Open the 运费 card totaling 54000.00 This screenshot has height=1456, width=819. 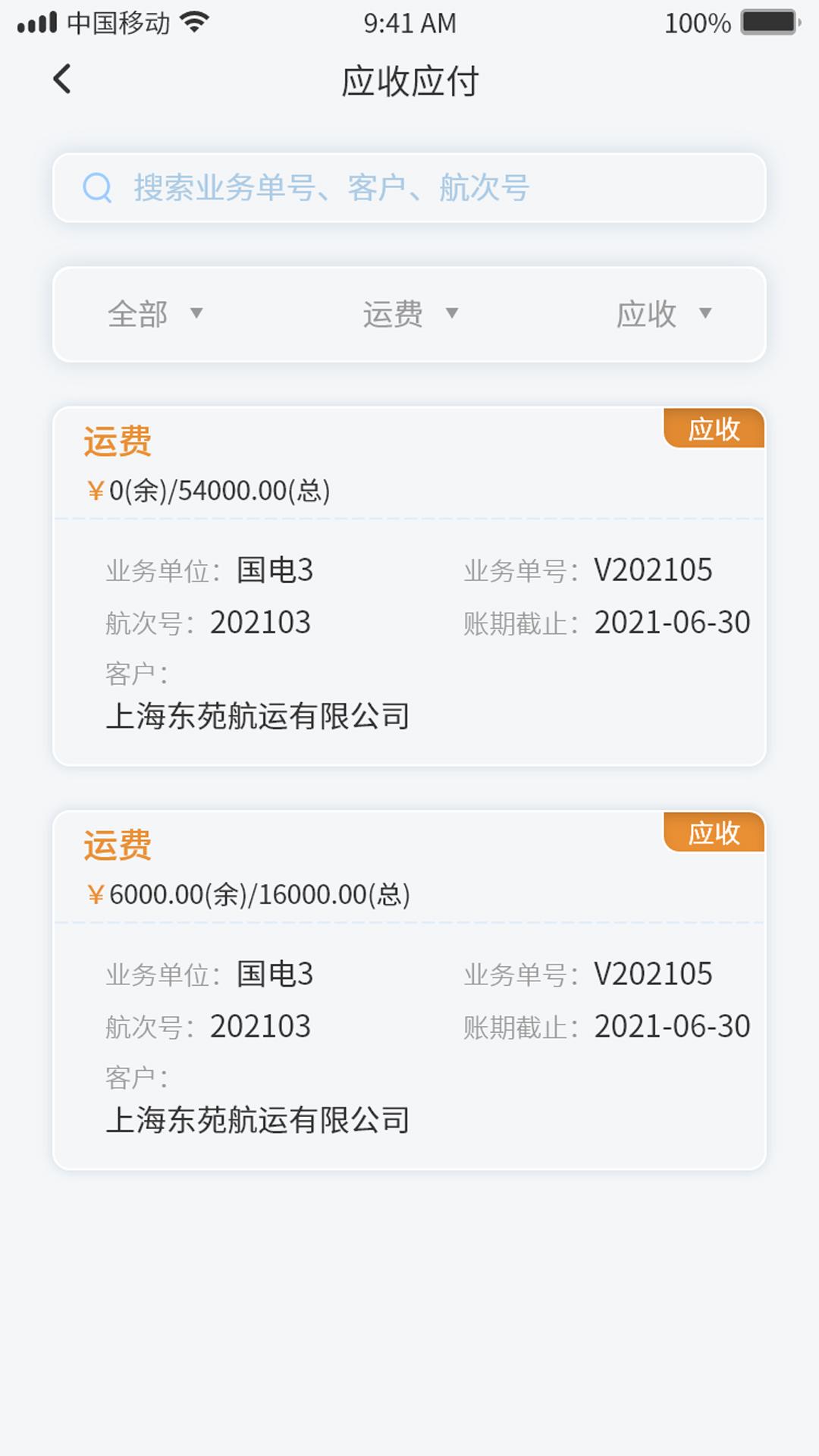409,586
